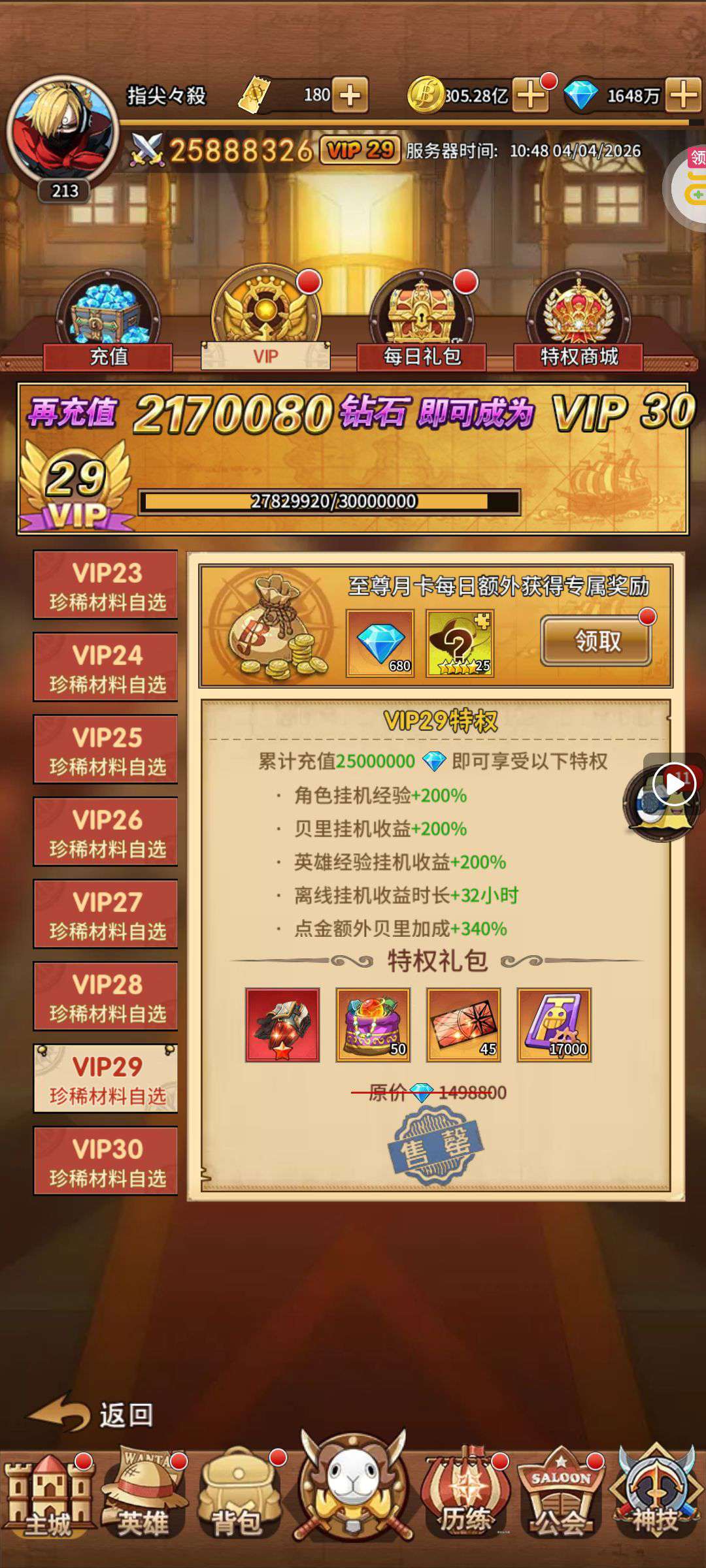
Task: Claim the monthly card reward with 领取
Action: (596, 641)
